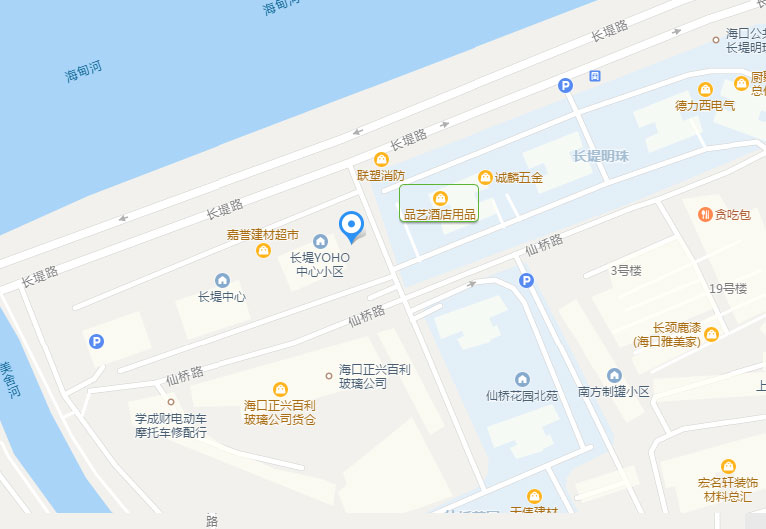Open the 德力西电气 shop marker
This screenshot has width=766, height=529.
pyautogui.click(x=705, y=90)
